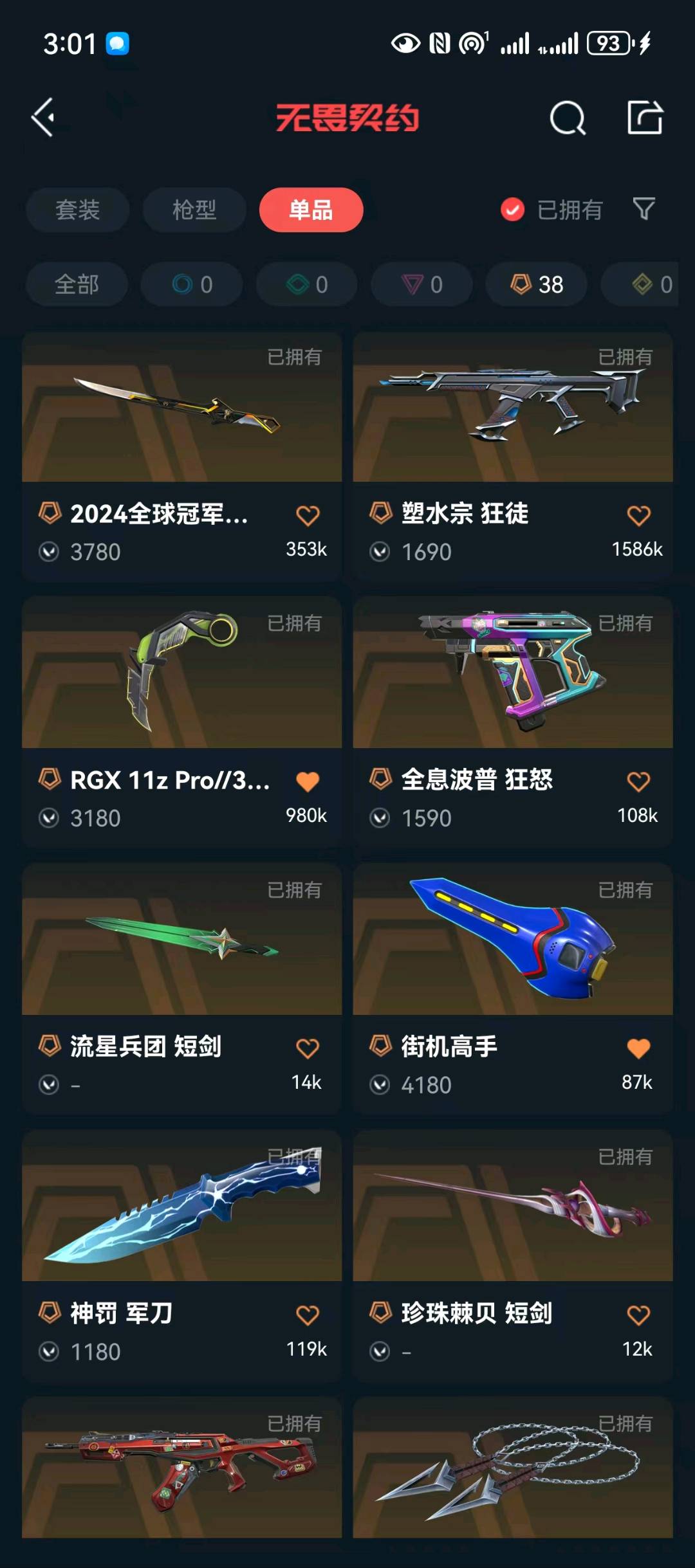Like the 神罚 军刀 knife skin
The height and width of the screenshot is (1568, 695).
308,1315
